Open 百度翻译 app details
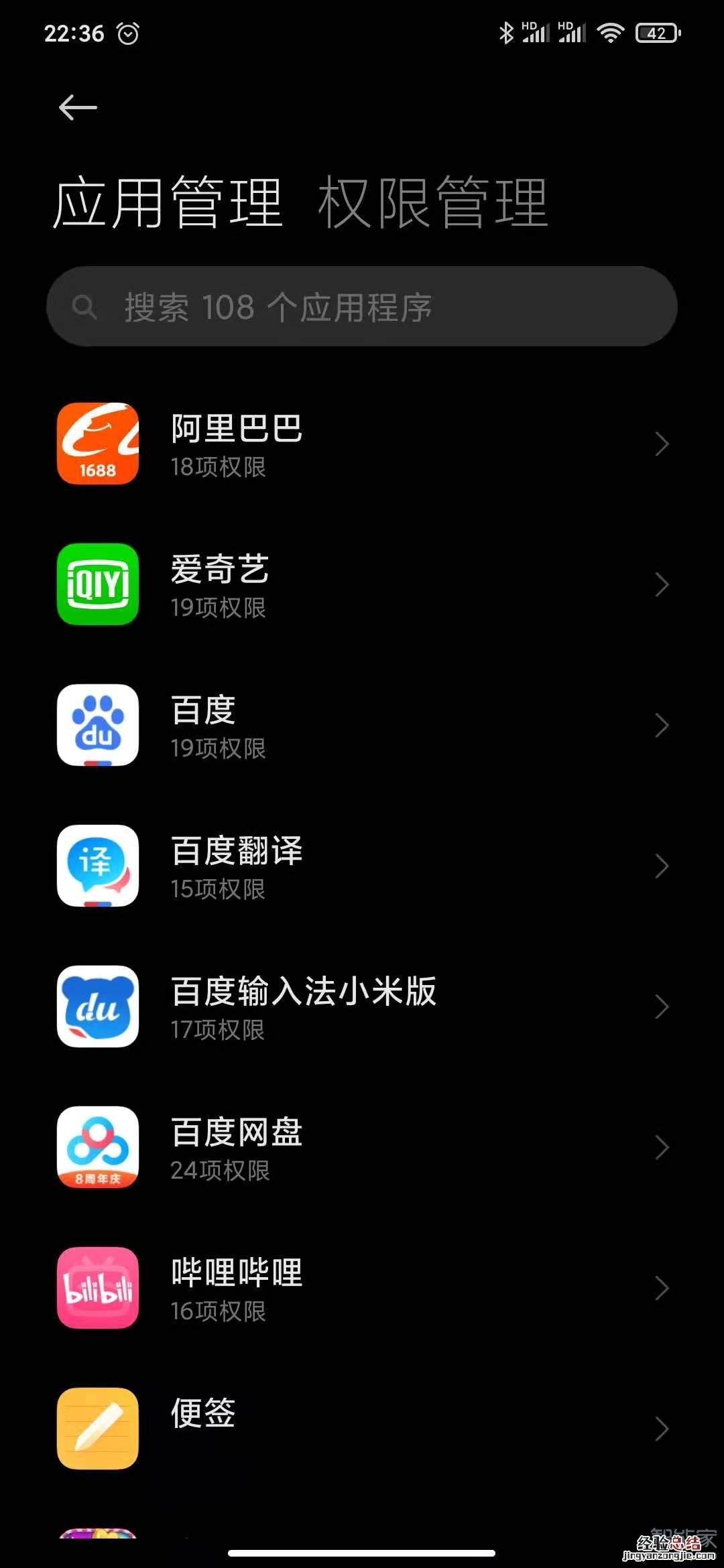724x1568 pixels. pos(362,866)
